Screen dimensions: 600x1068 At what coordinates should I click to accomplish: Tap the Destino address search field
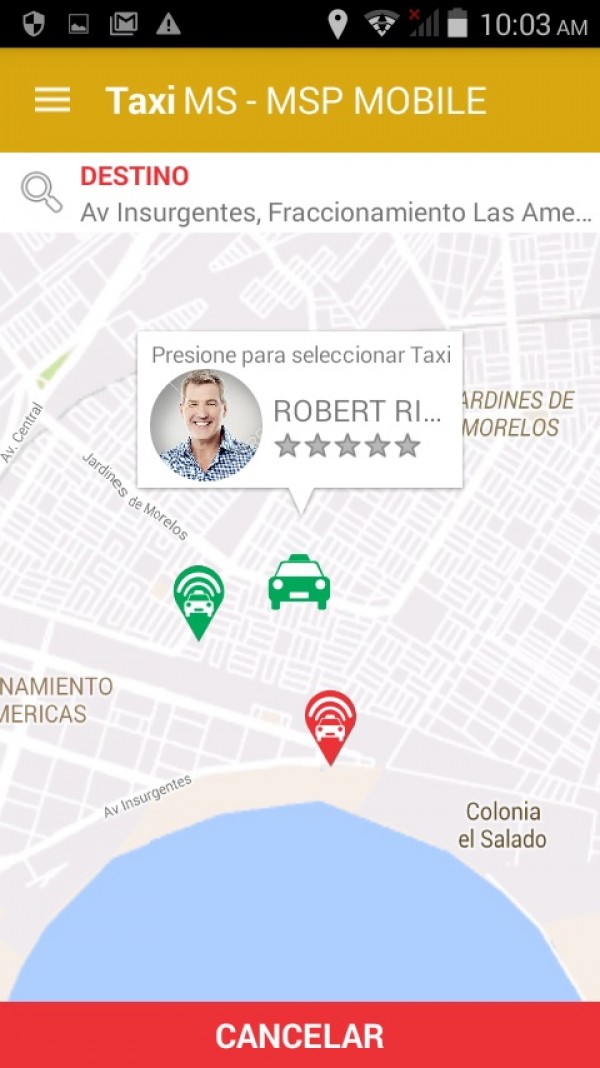coord(335,194)
